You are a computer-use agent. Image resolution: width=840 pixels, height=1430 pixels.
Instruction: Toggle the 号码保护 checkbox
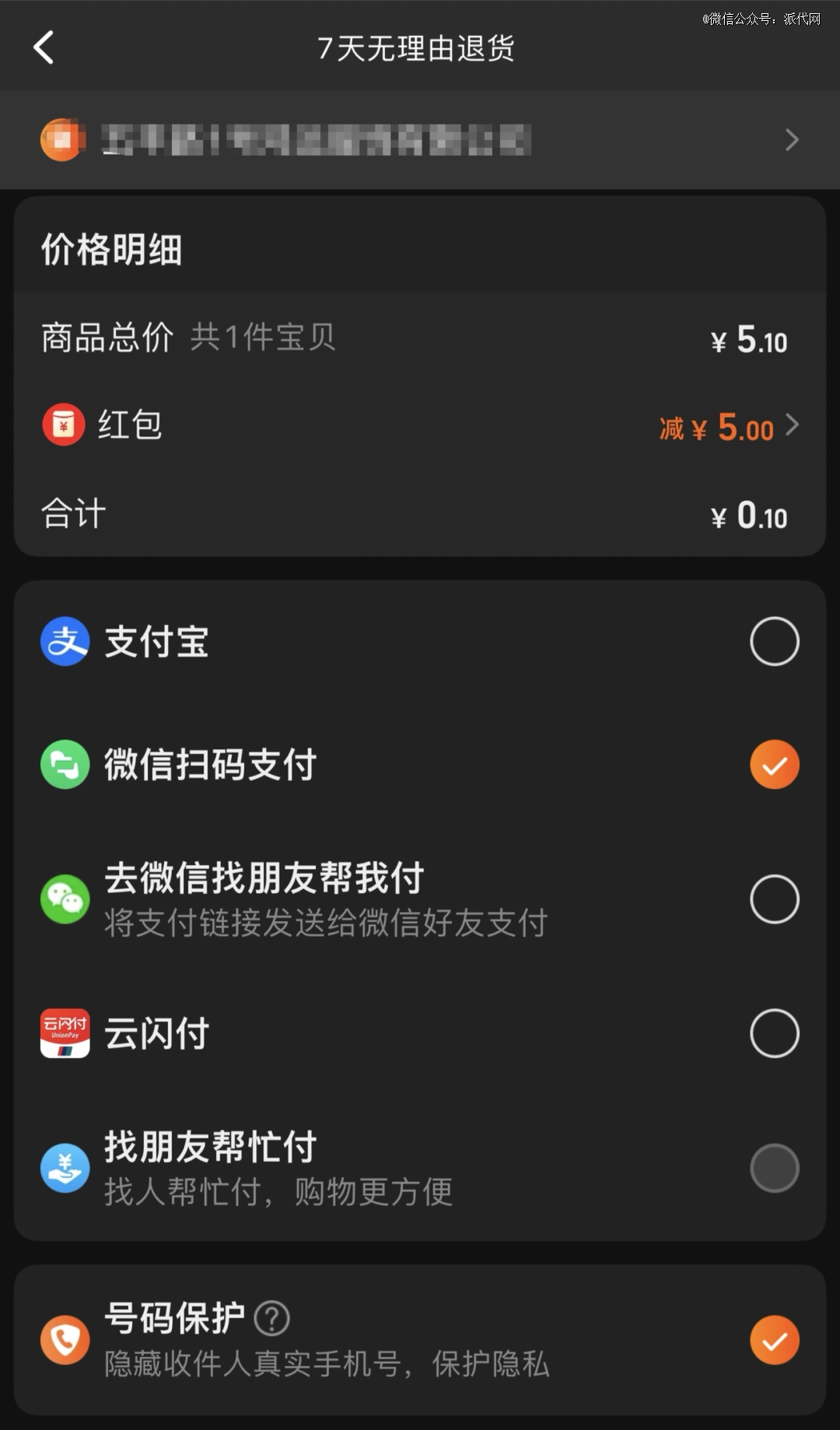(774, 1340)
